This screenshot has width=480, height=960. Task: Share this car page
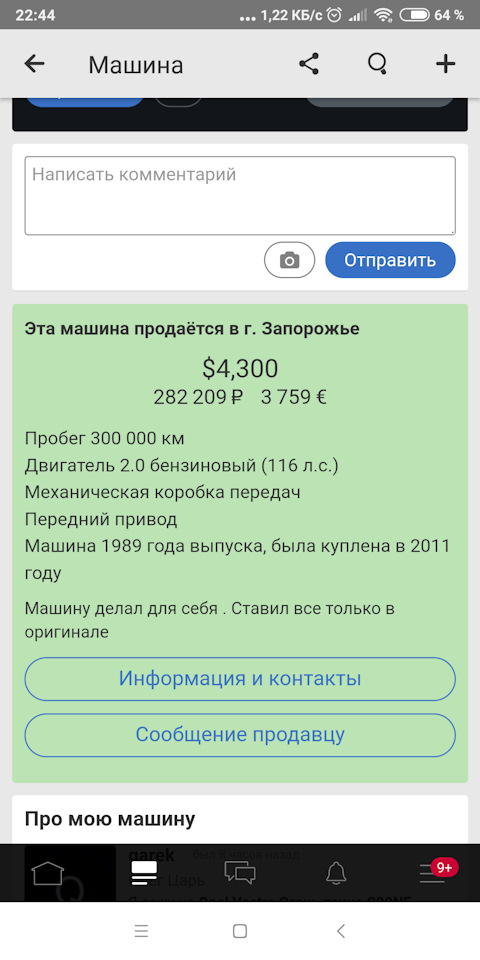tap(309, 64)
